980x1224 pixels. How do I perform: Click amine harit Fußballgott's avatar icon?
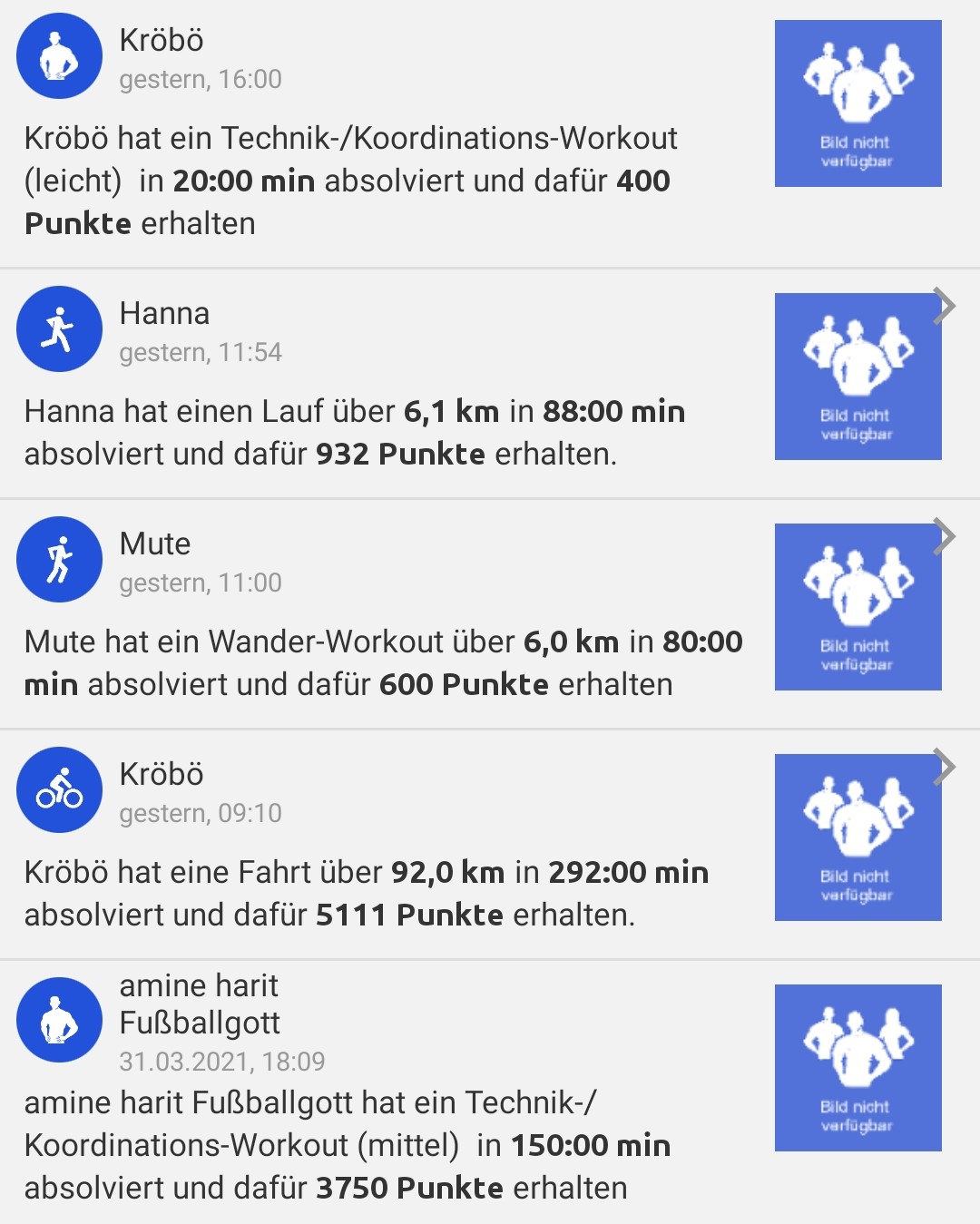coord(59,1018)
